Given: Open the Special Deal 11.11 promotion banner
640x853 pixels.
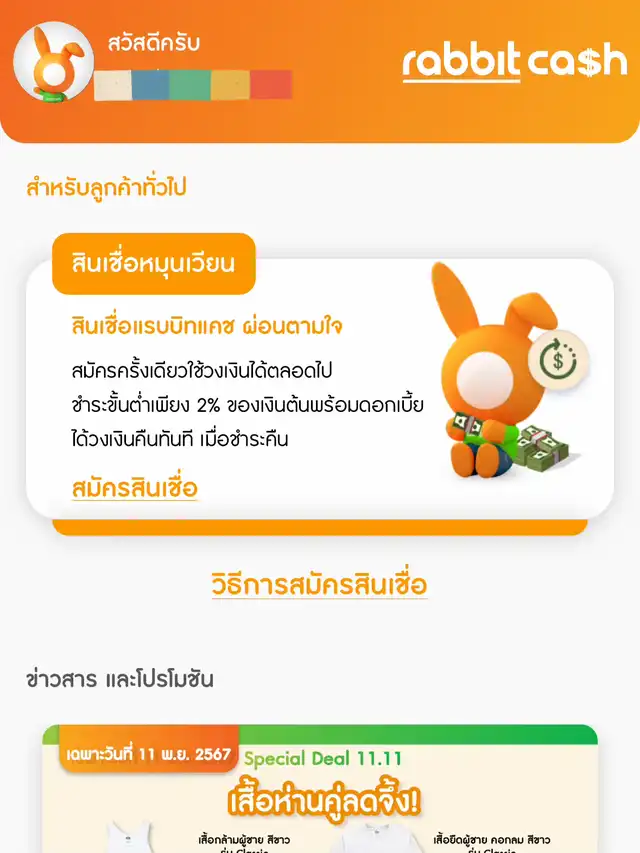Looking at the screenshot, I should (319, 790).
